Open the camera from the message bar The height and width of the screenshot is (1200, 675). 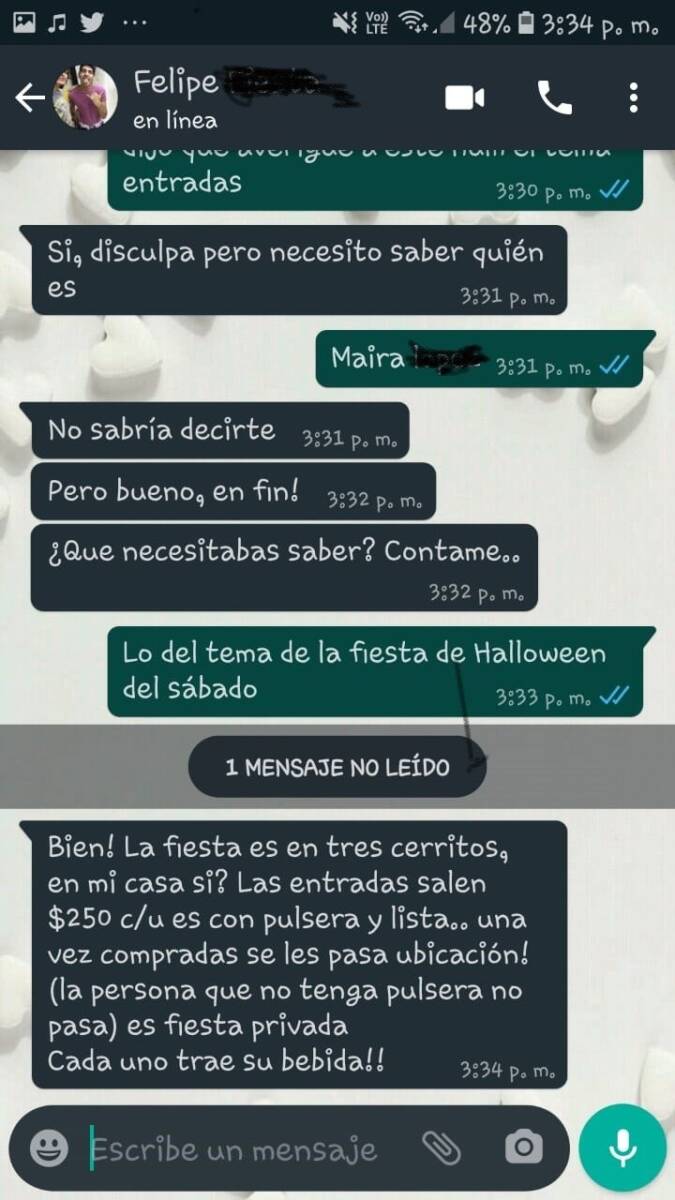pos(523,1148)
